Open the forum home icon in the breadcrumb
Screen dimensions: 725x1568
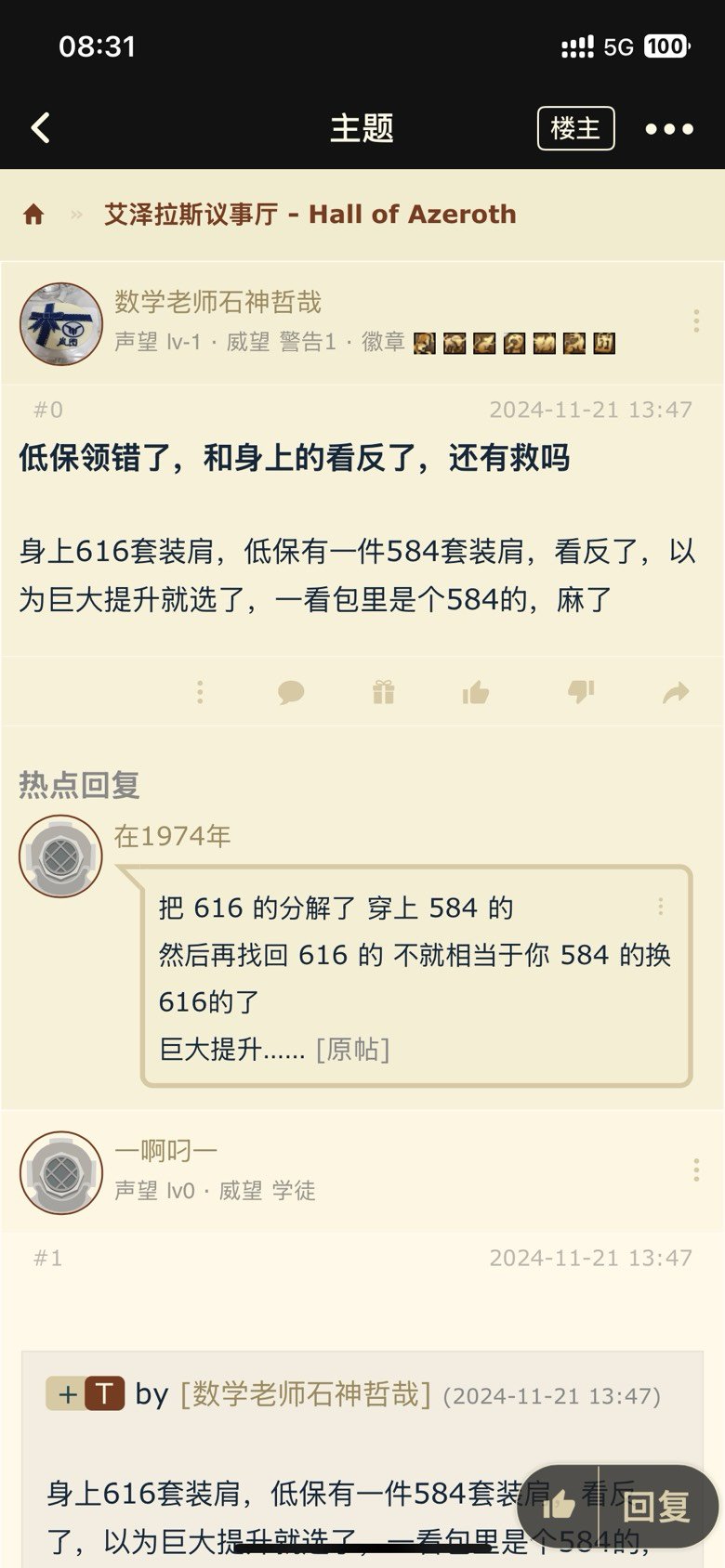[34, 215]
